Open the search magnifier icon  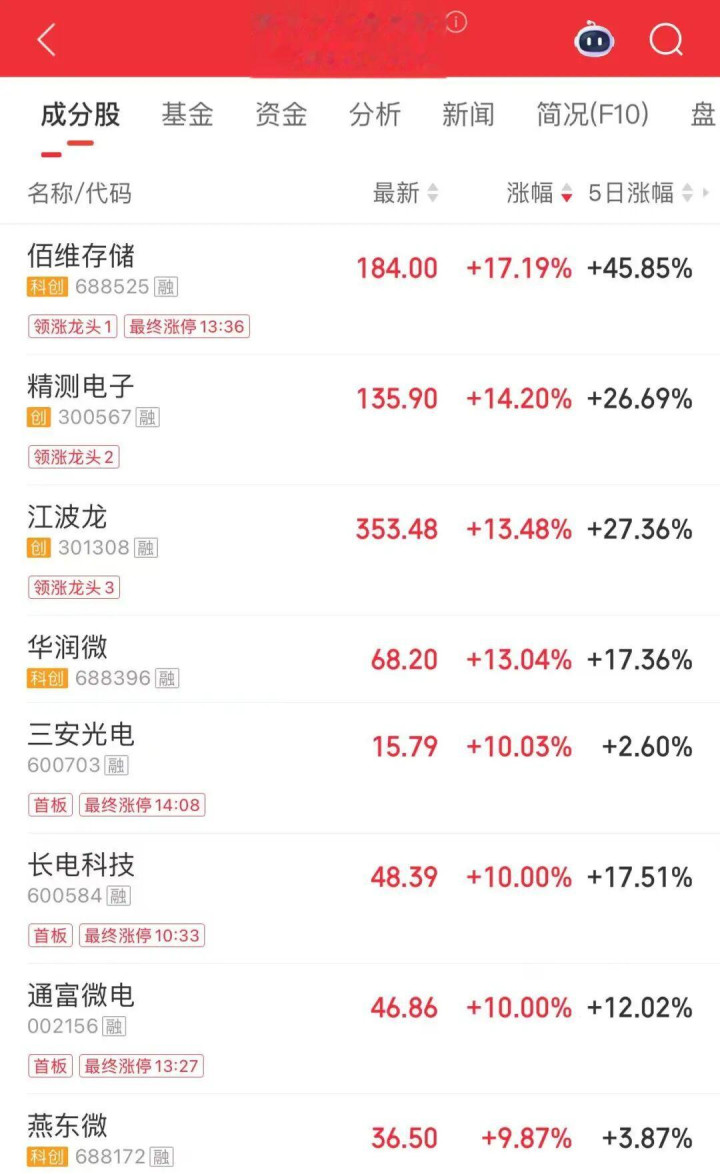coord(665,41)
